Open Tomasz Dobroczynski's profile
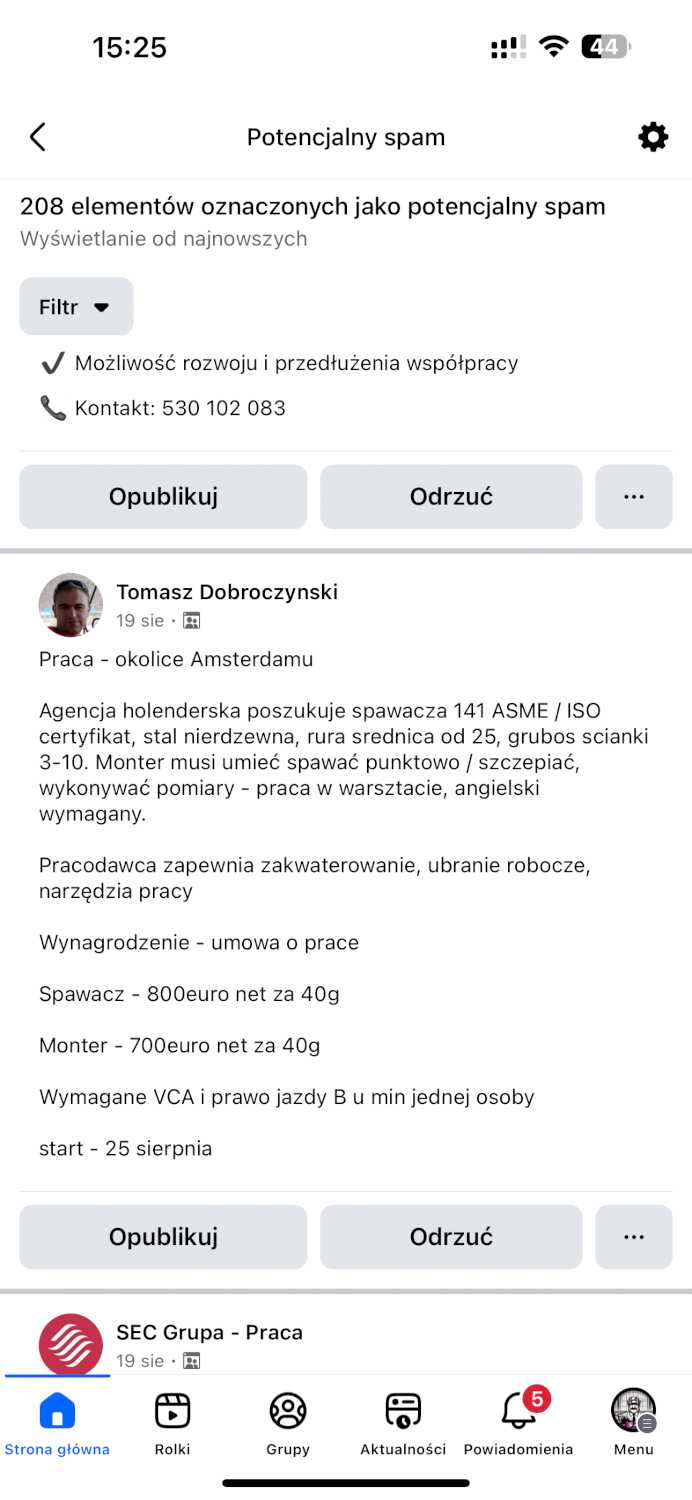This screenshot has height=1500, width=692. tap(227, 592)
